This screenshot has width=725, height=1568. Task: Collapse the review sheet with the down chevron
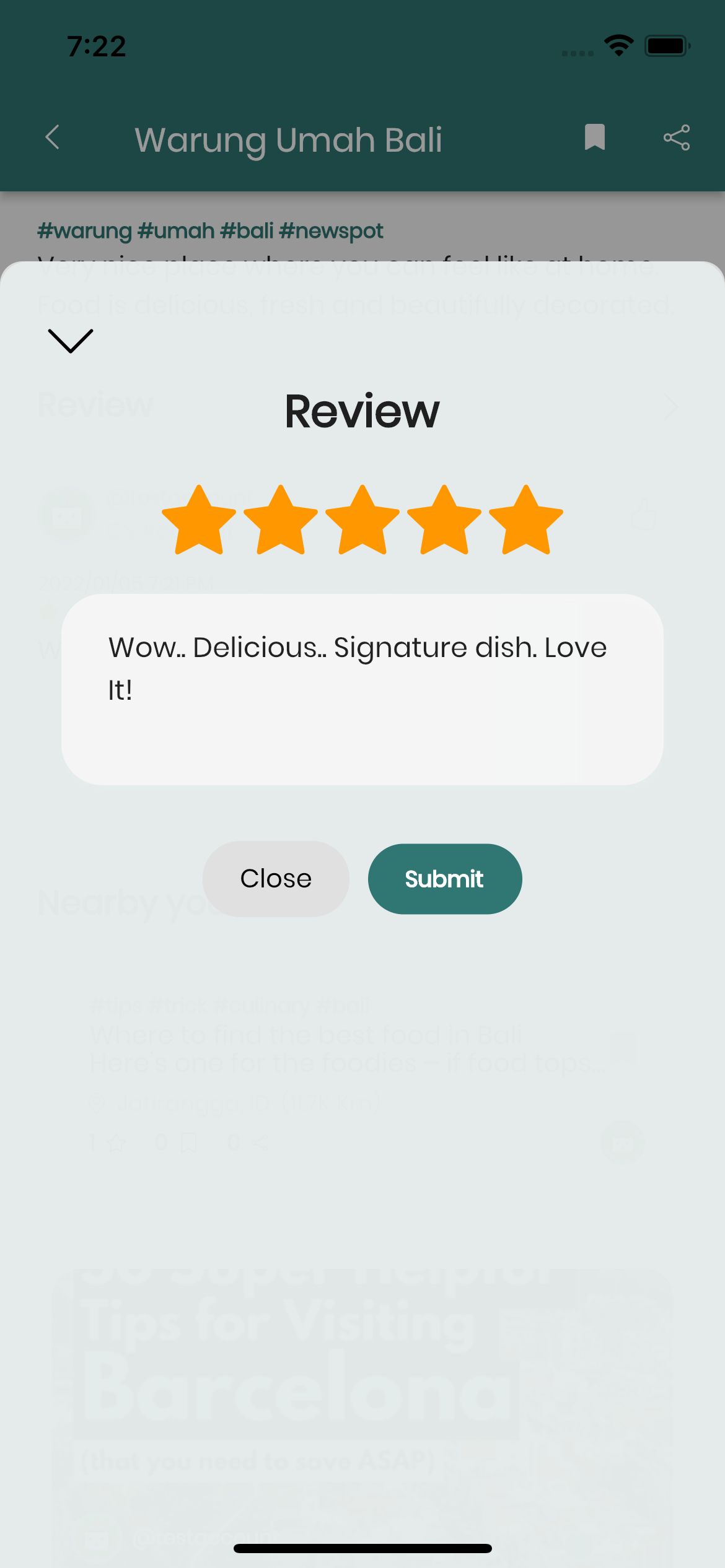(x=71, y=341)
